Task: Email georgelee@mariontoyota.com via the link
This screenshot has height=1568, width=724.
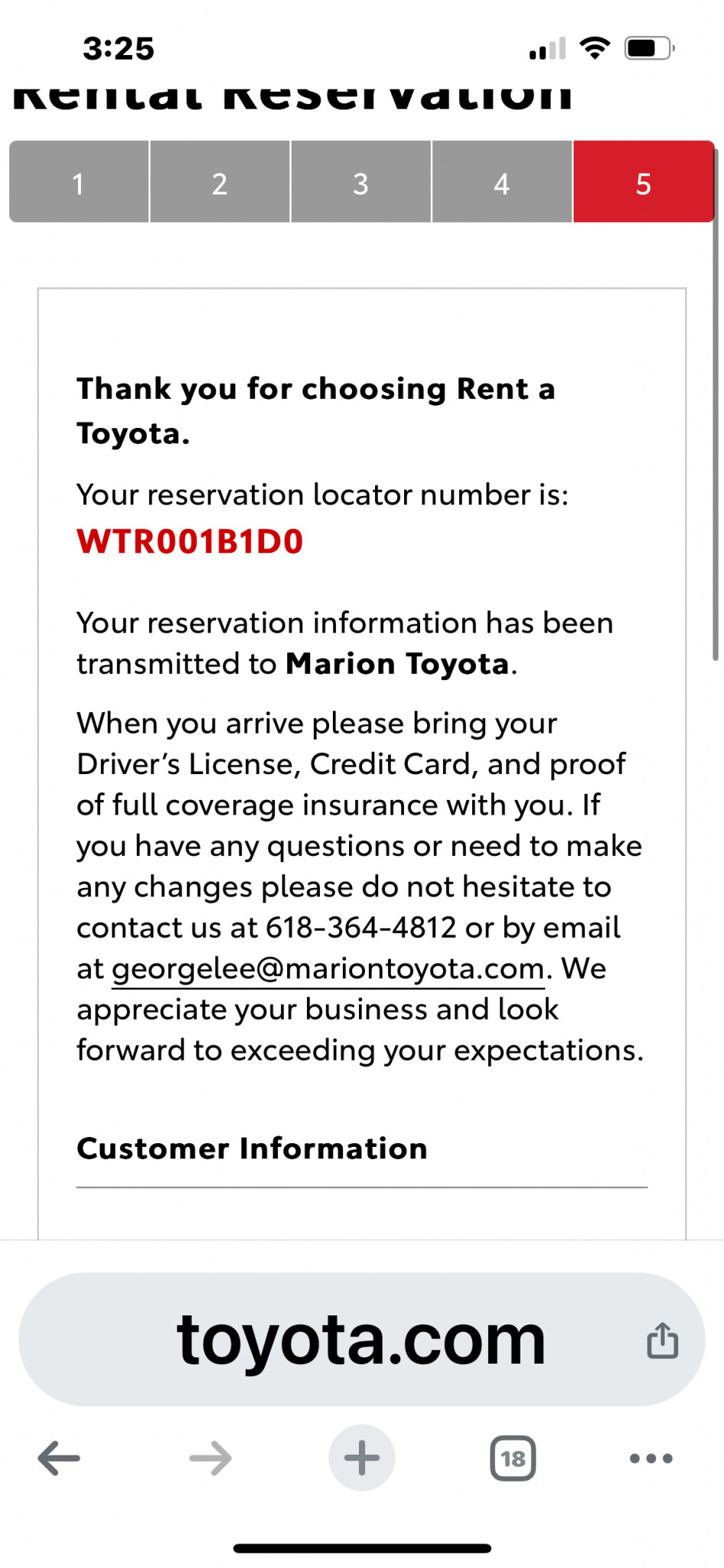Action: coord(328,969)
